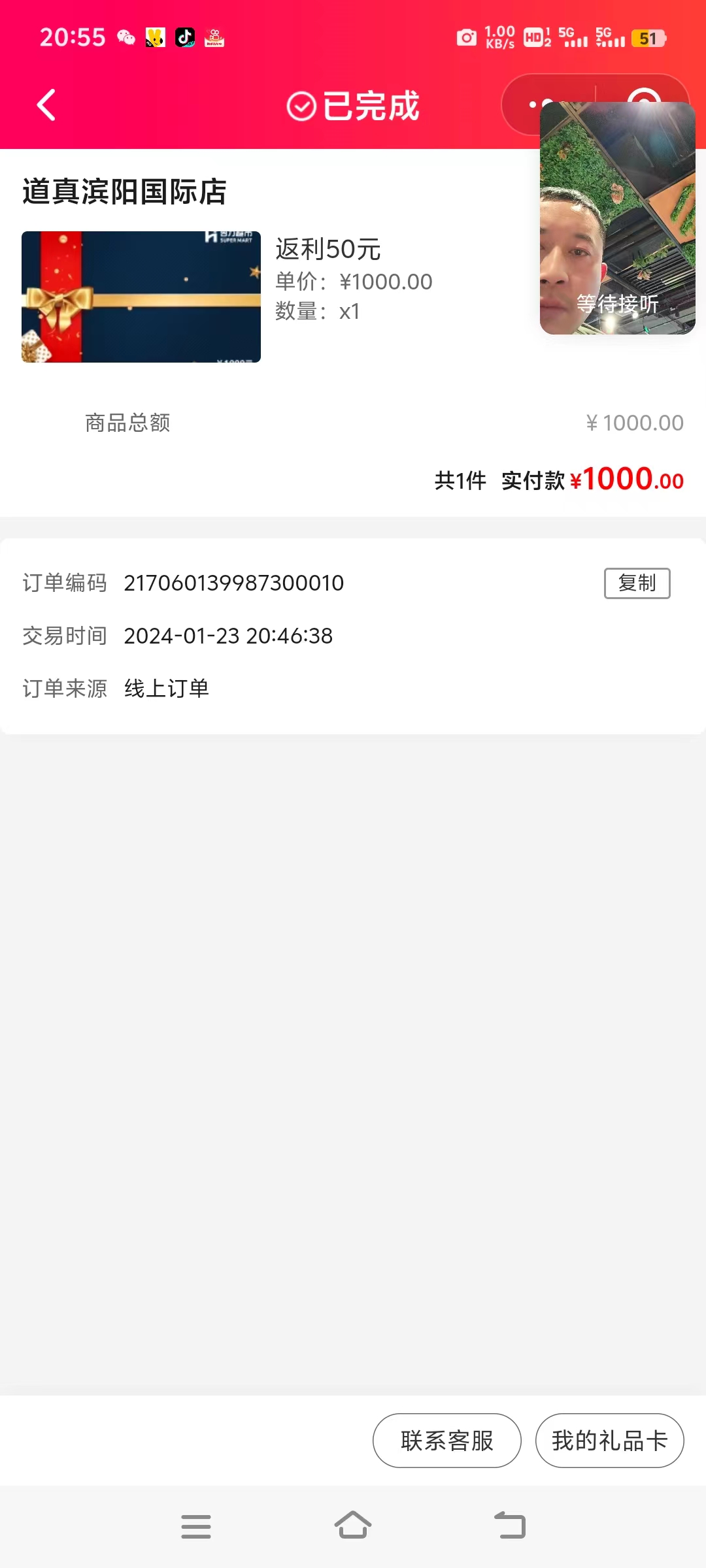Open the floating video call window
Image resolution: width=706 pixels, height=1568 pixels.
pyautogui.click(x=617, y=218)
